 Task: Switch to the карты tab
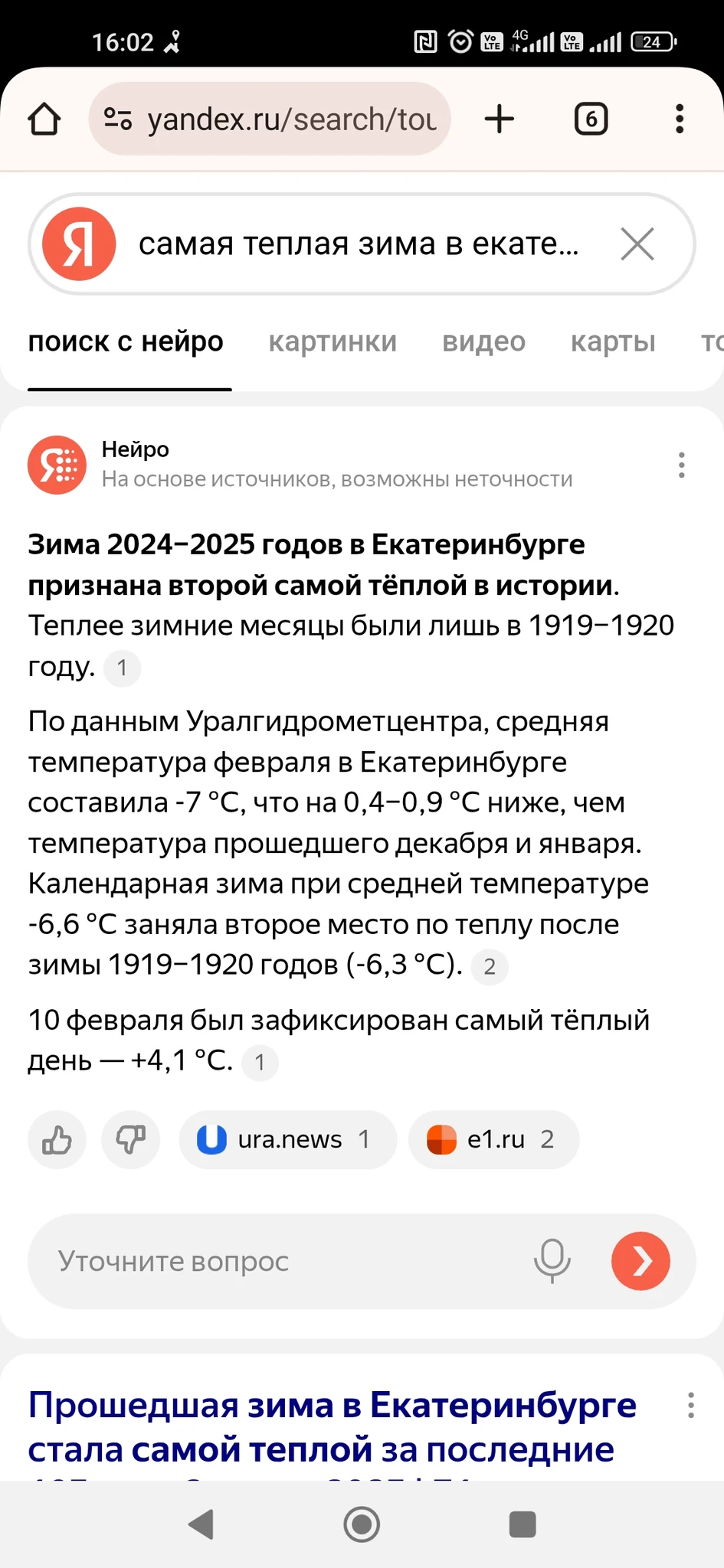[x=613, y=341]
